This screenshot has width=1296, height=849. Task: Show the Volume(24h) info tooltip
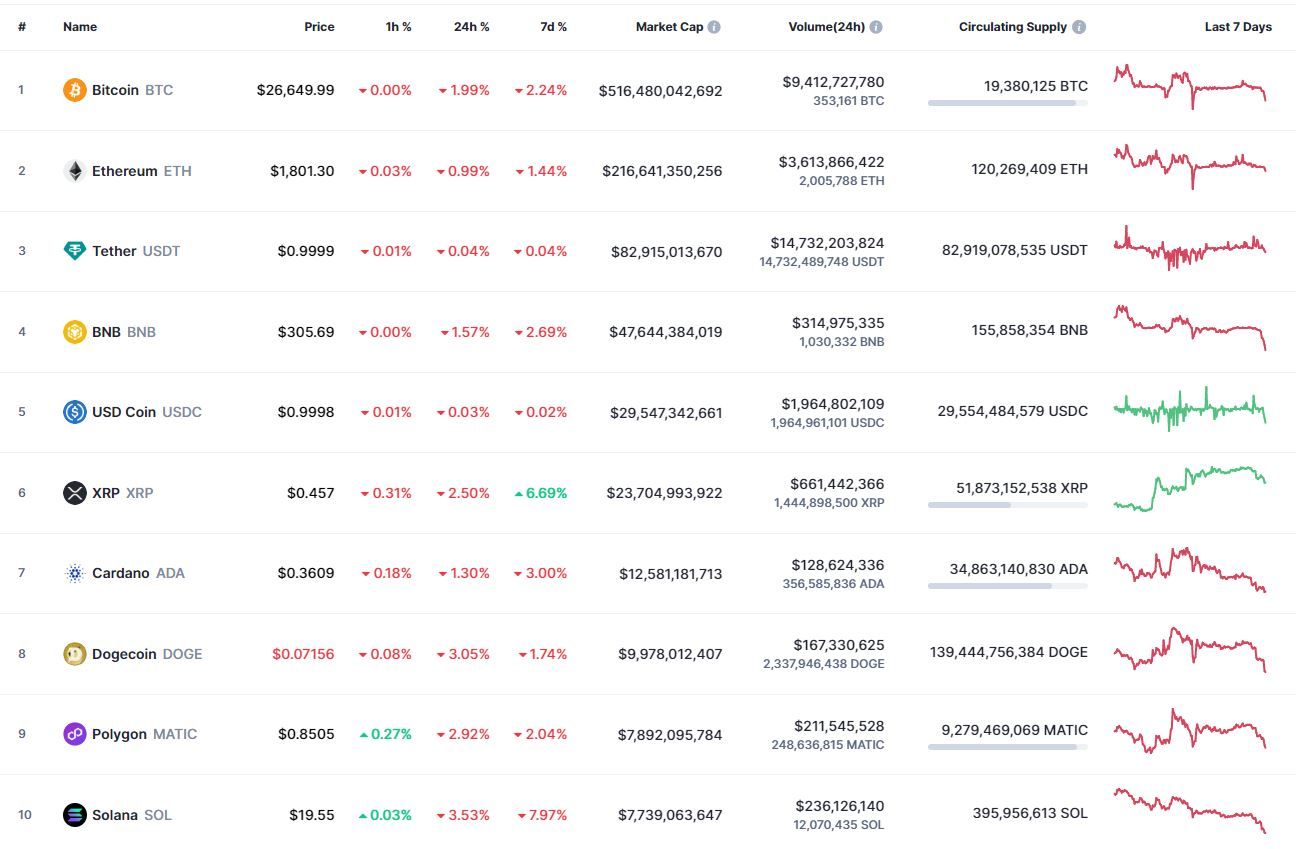tap(876, 27)
